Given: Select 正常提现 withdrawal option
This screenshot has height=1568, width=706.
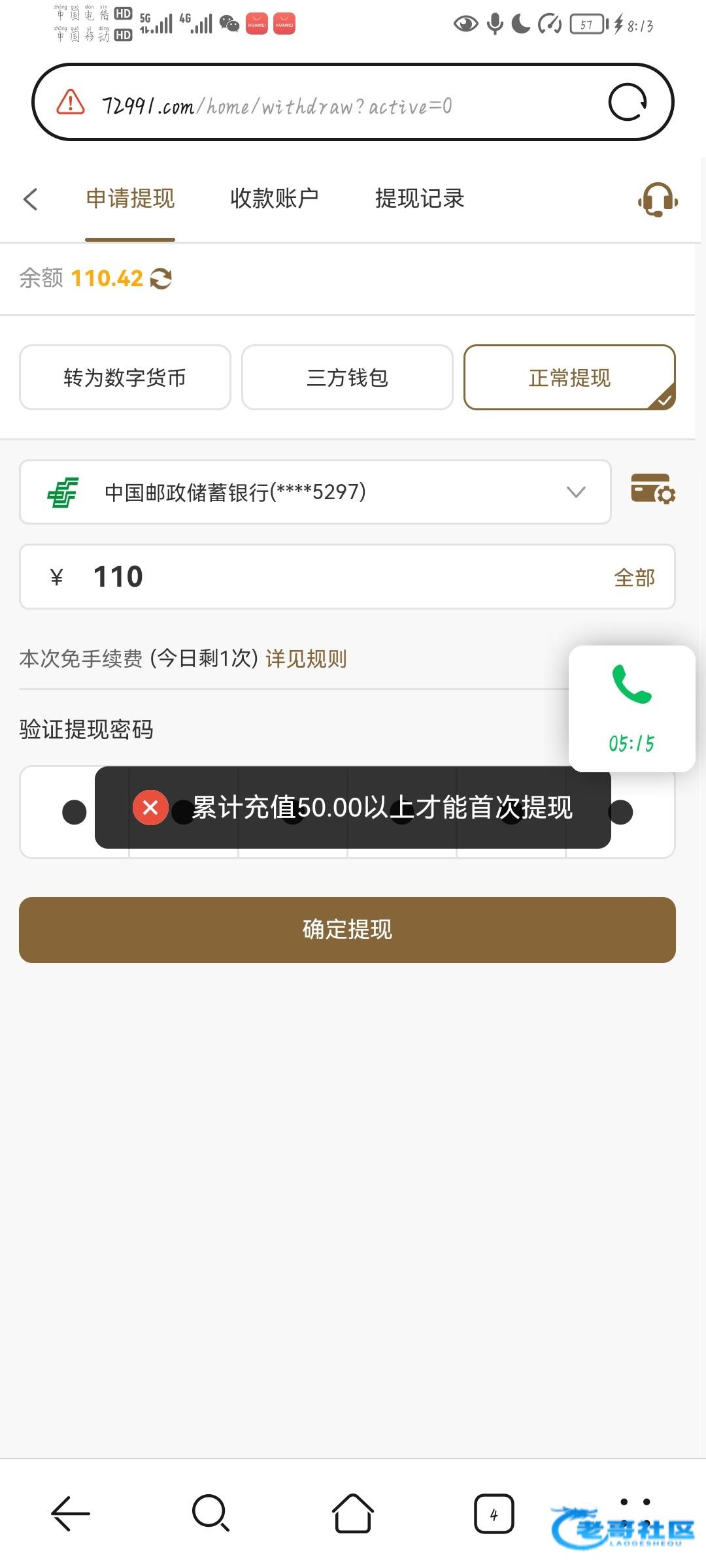Looking at the screenshot, I should tap(569, 378).
